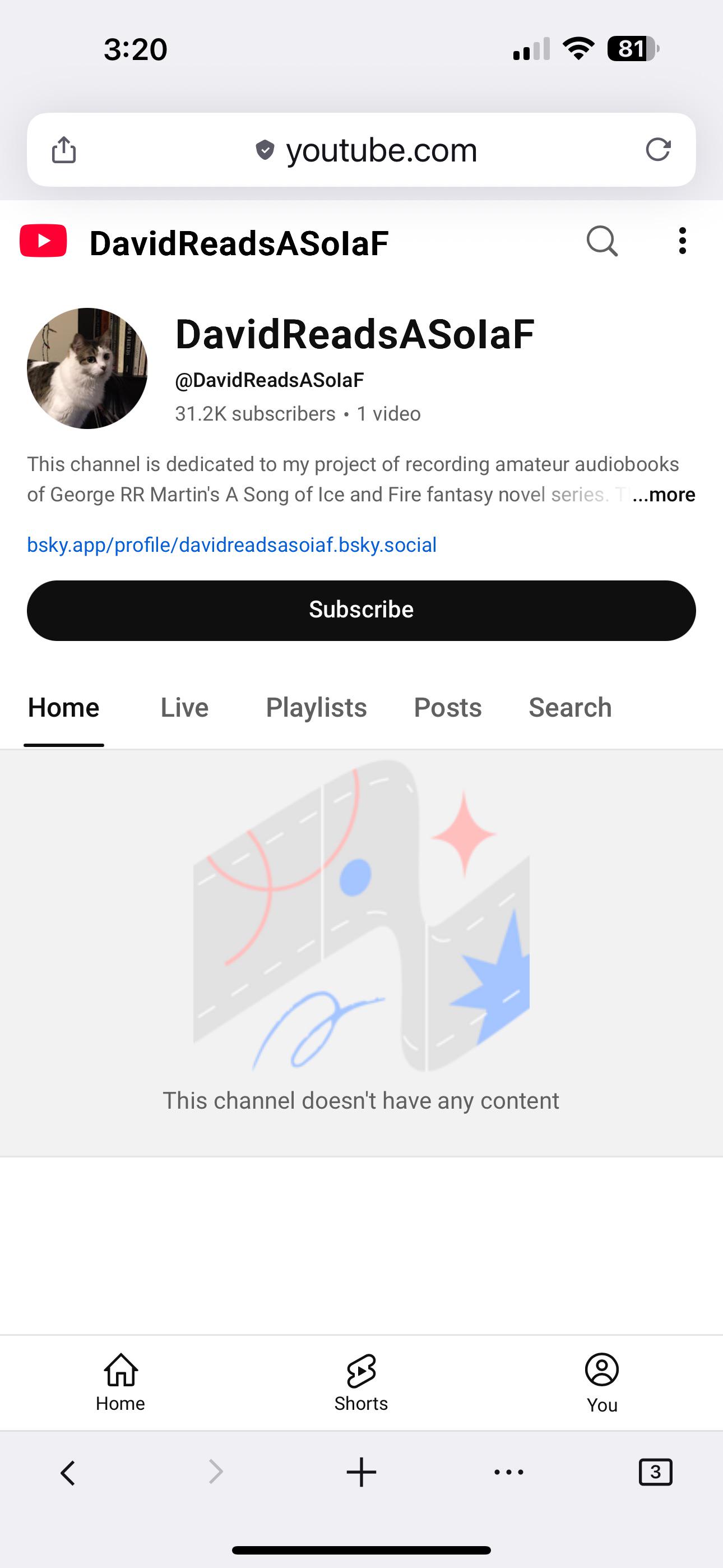Tap the youtube.com address bar
Image resolution: width=723 pixels, height=1568 pixels.
point(365,150)
